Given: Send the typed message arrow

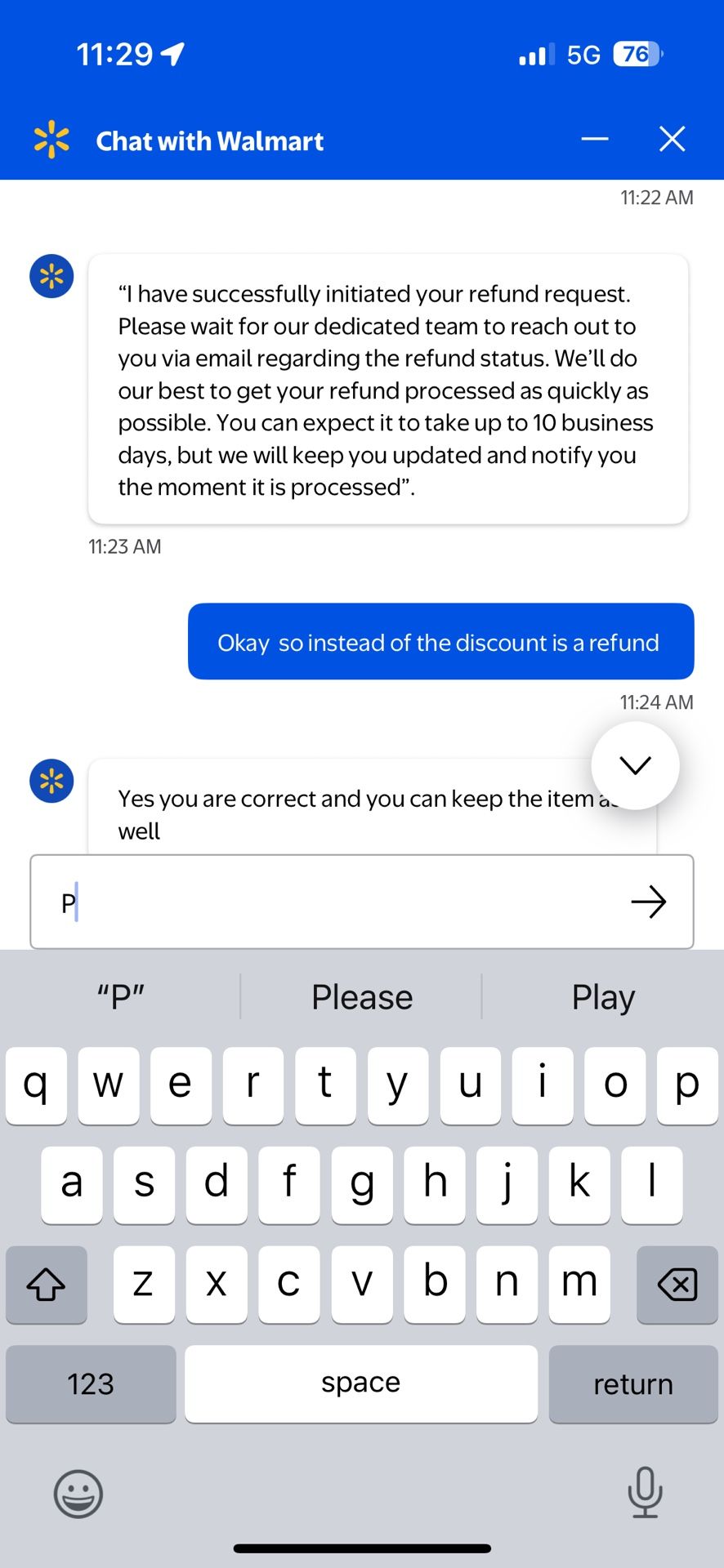Looking at the screenshot, I should [x=649, y=902].
